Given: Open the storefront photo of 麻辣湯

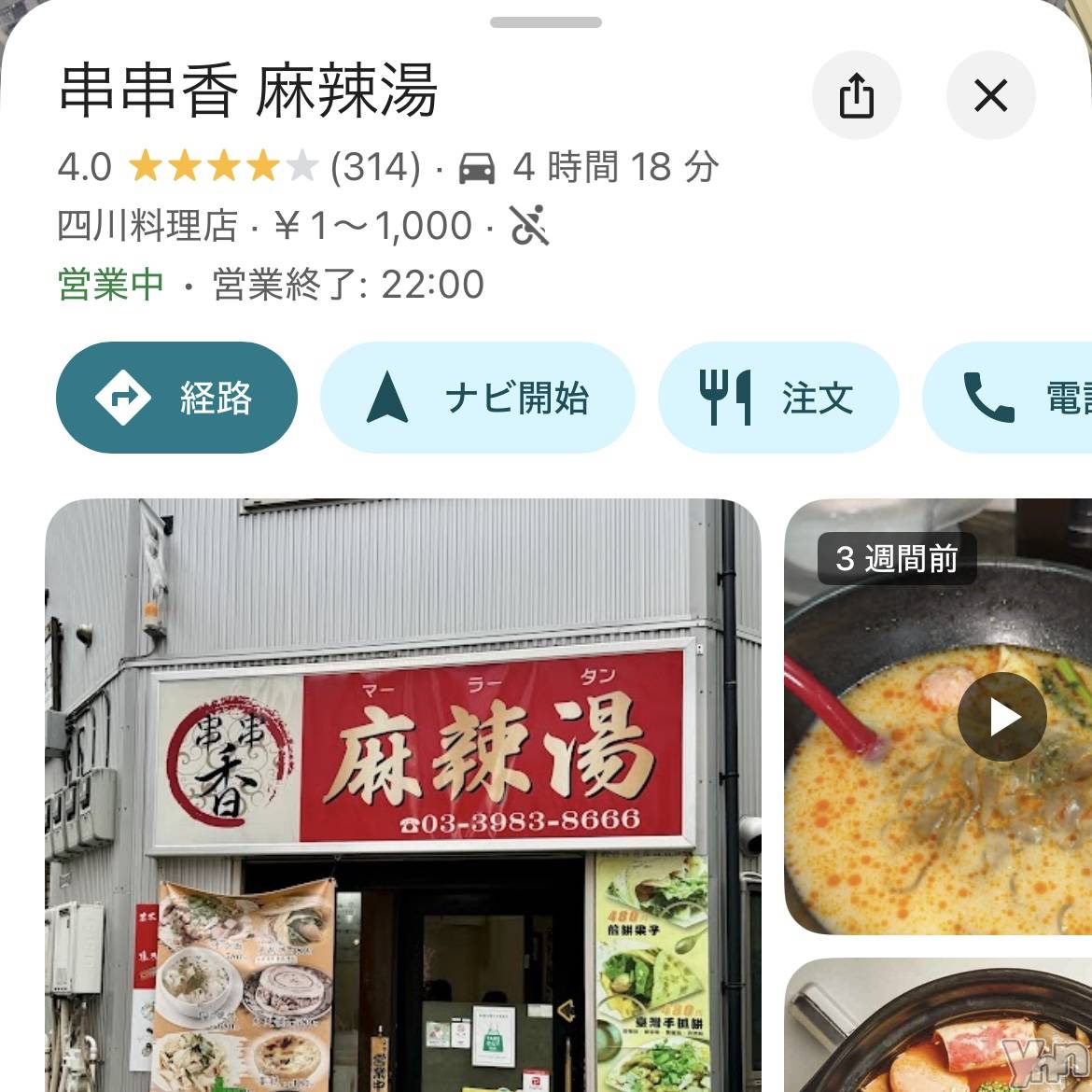Looking at the screenshot, I should point(403,793).
